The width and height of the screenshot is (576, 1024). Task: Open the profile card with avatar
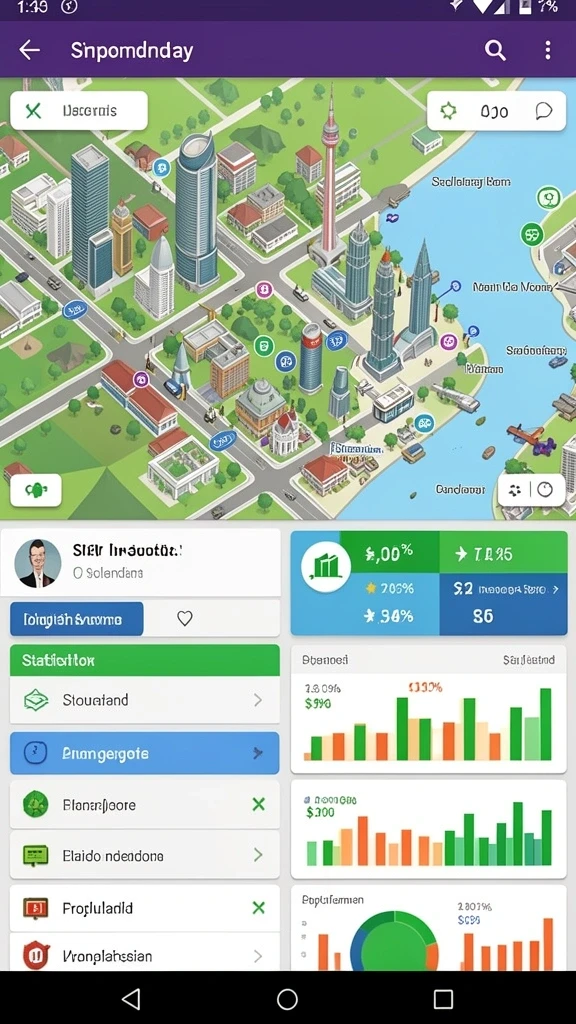pos(140,563)
